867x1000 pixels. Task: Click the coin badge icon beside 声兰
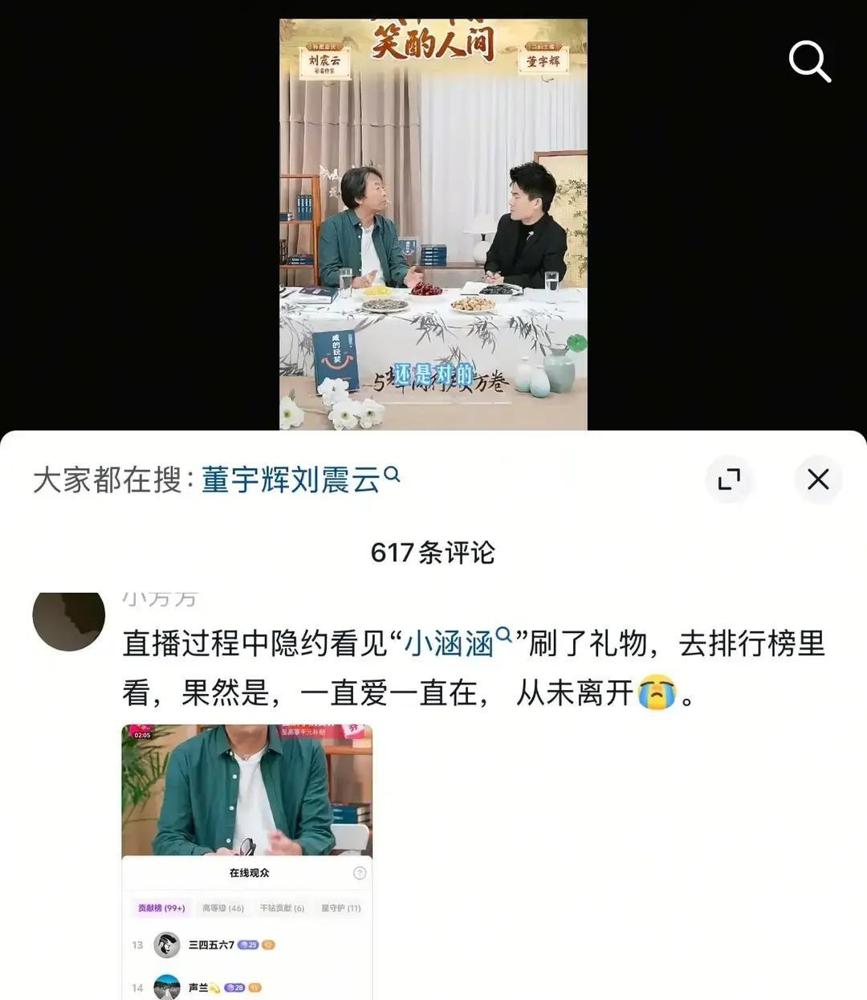click(x=255, y=987)
